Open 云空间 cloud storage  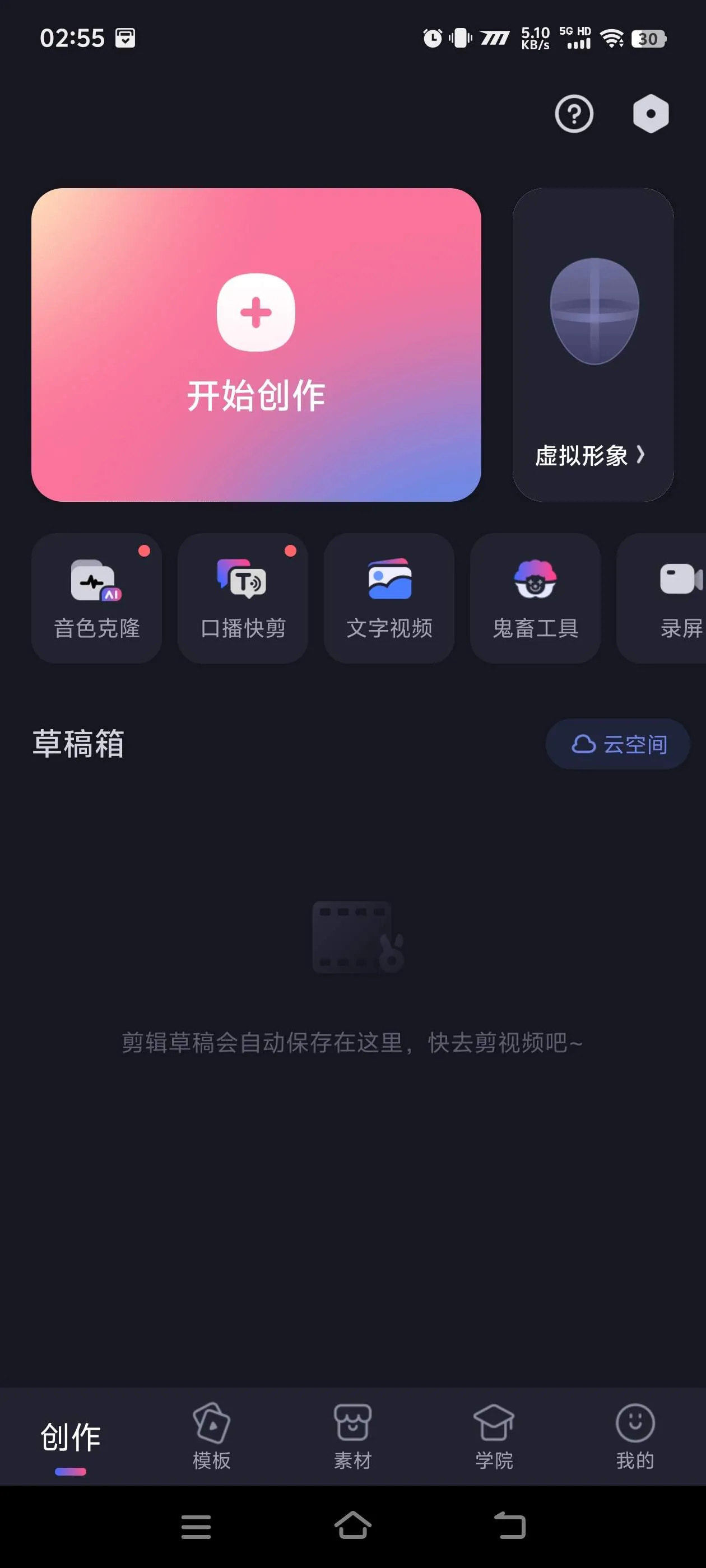[x=617, y=744]
